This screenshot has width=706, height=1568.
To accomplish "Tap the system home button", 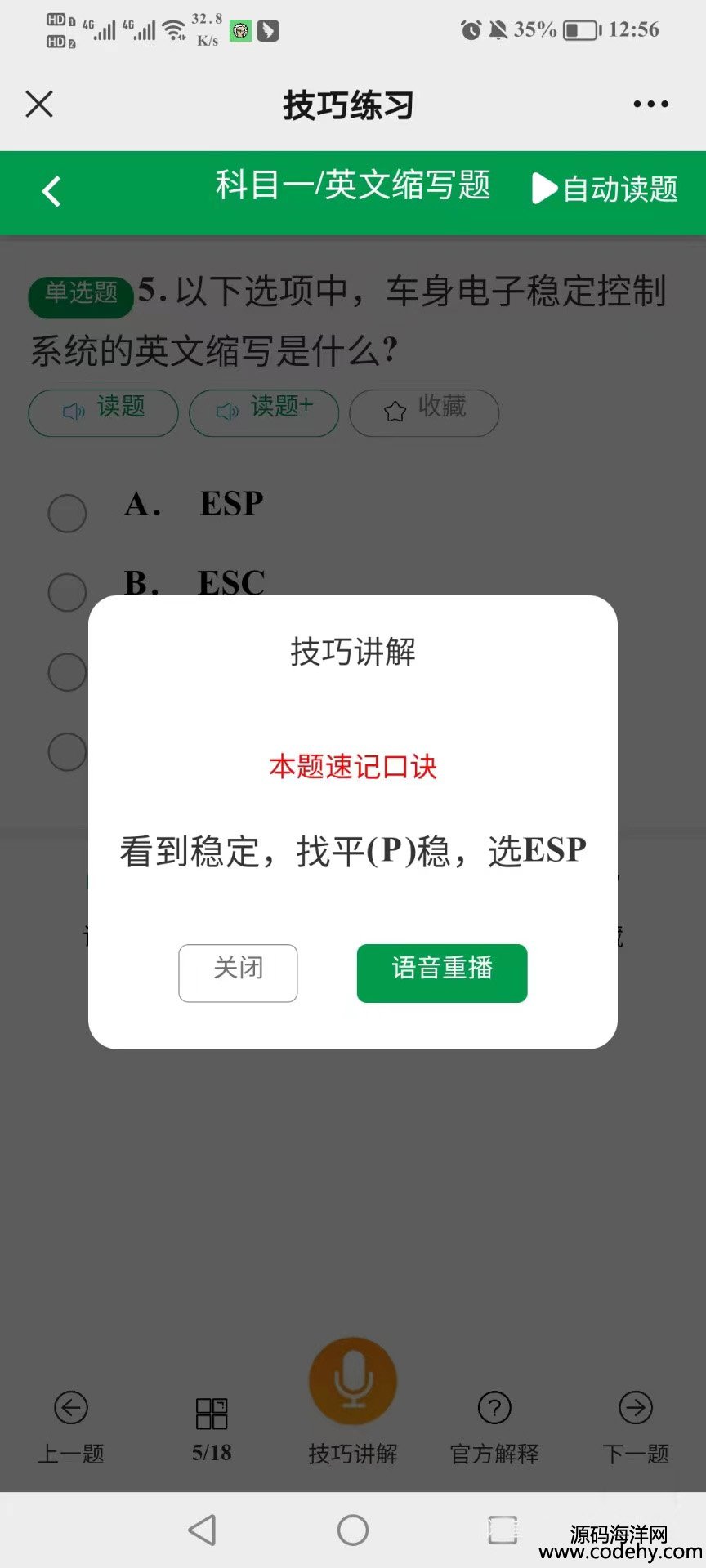I will [x=353, y=1530].
